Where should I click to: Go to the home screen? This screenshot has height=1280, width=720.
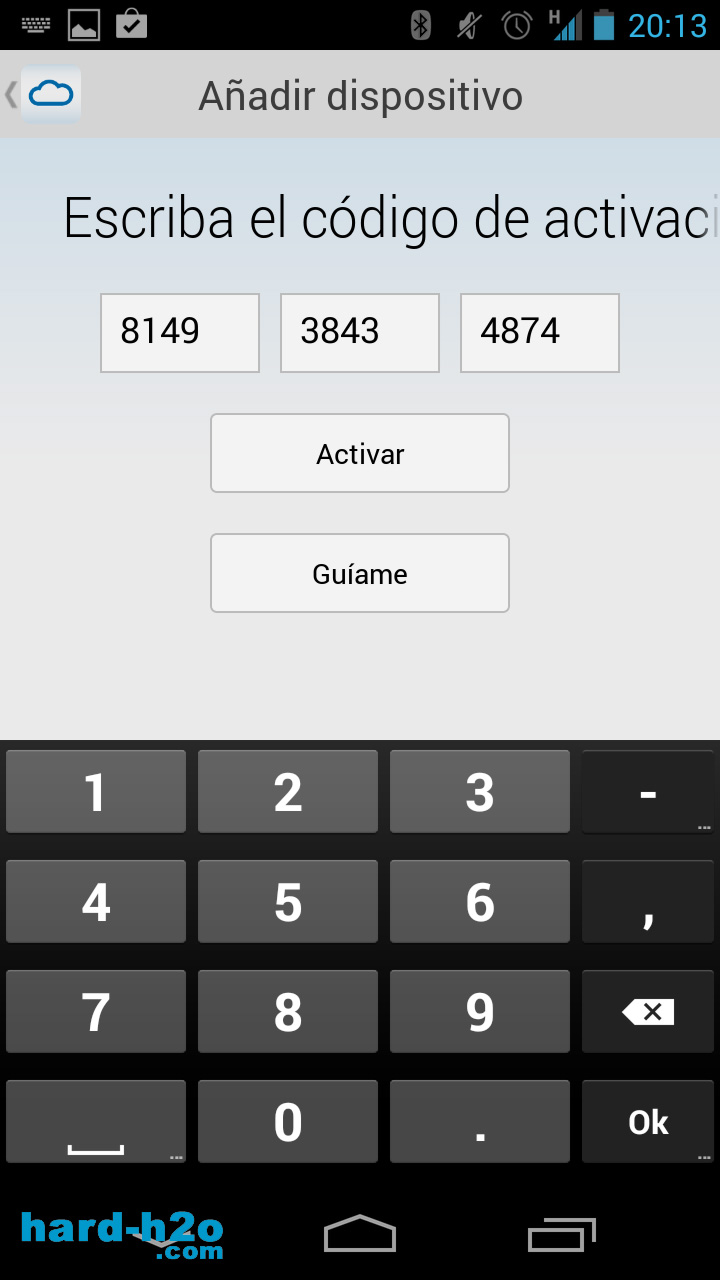360,1233
